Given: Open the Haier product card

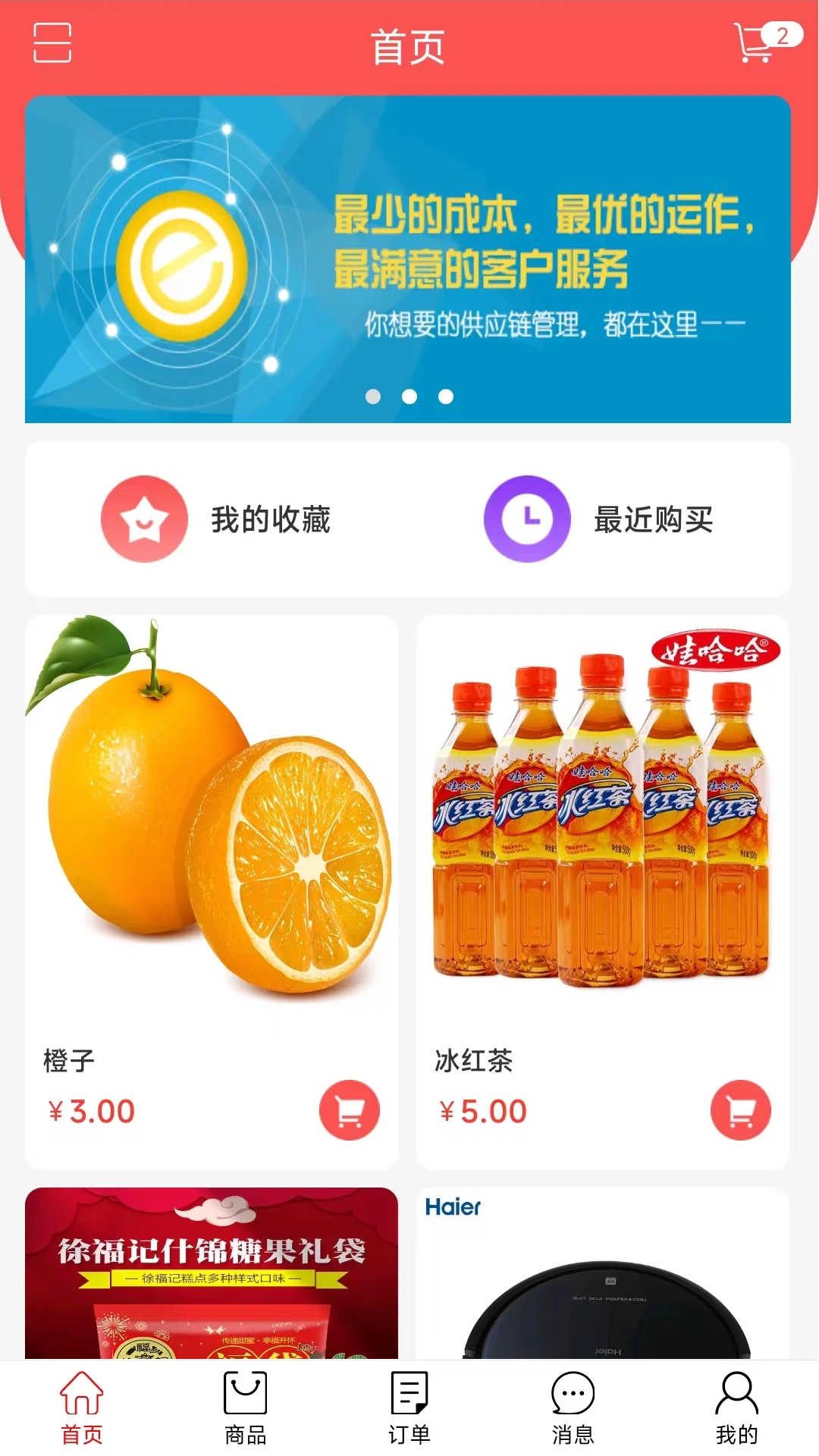Looking at the screenshot, I should coord(602,1274).
